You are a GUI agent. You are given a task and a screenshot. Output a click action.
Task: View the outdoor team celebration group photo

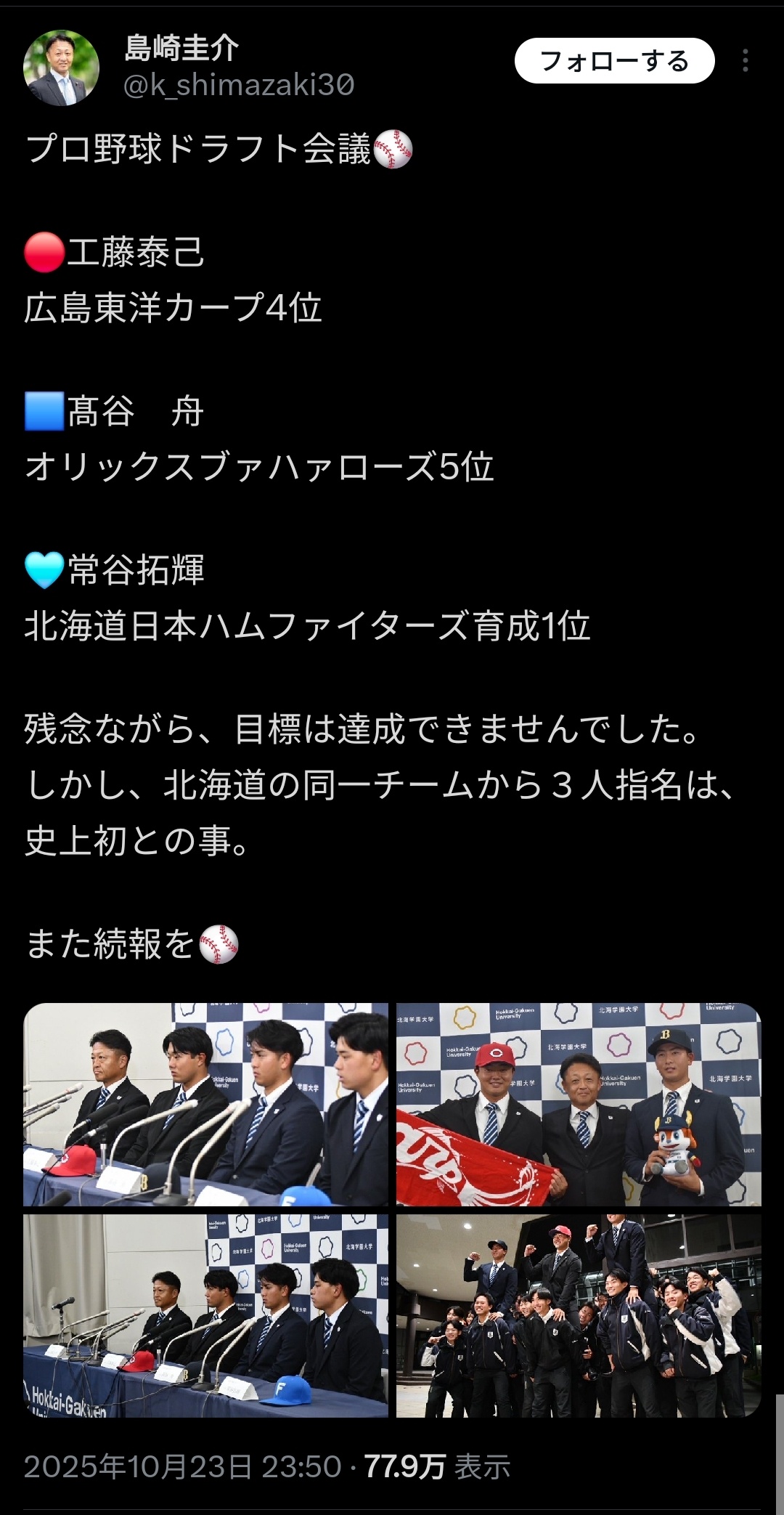(579, 1315)
